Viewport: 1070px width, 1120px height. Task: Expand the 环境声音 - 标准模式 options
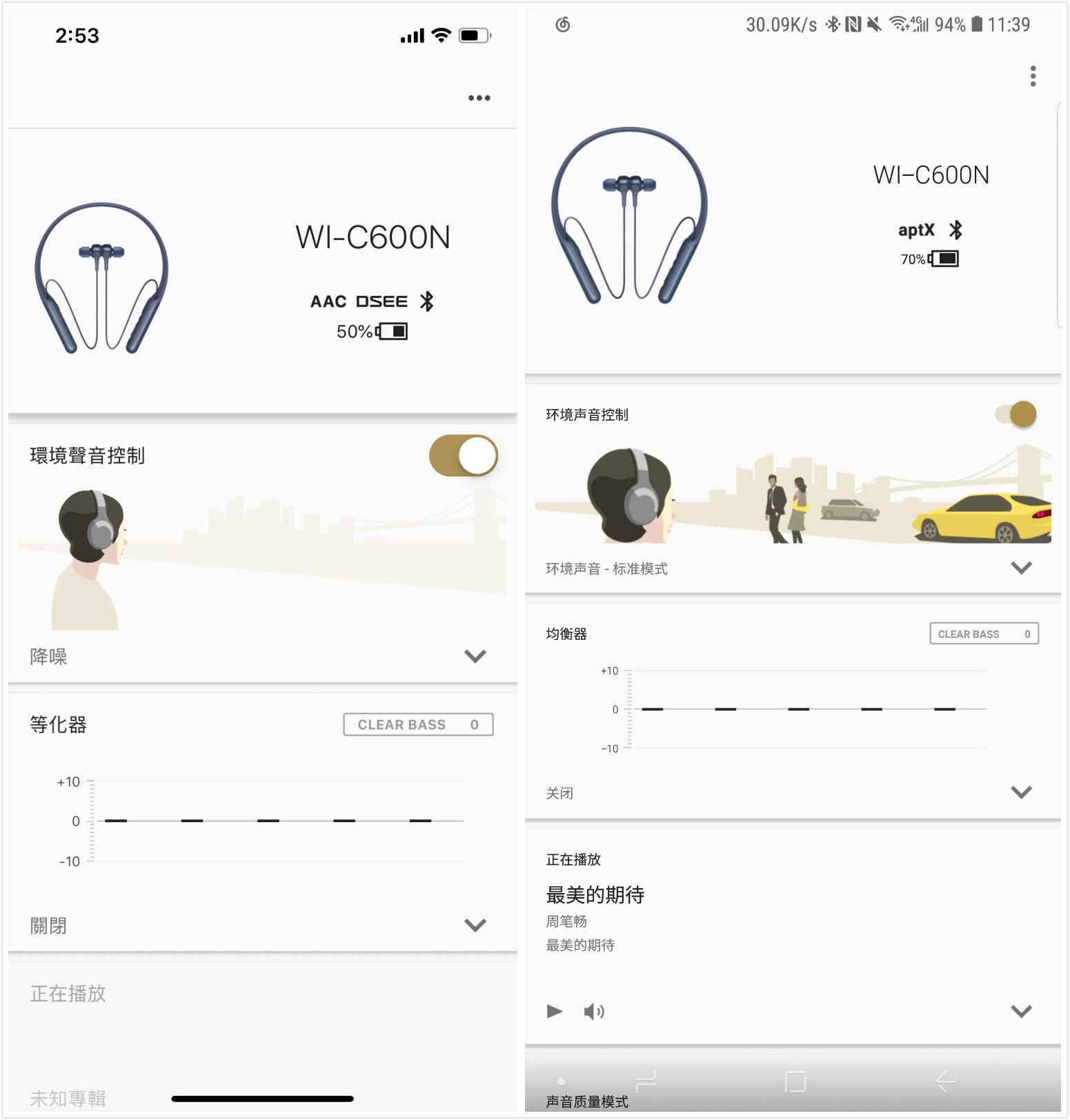click(1022, 568)
